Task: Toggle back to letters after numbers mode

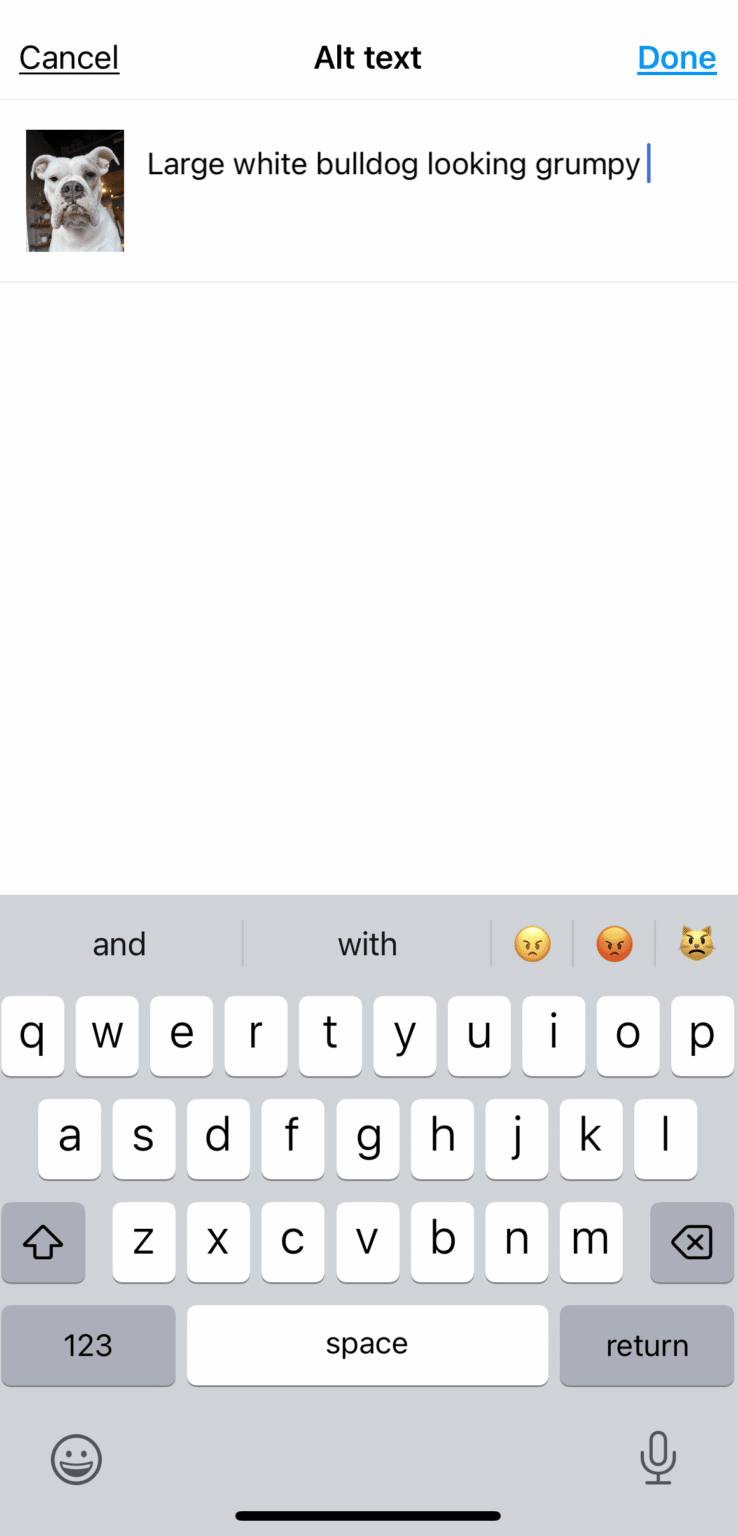Action: click(x=88, y=1345)
